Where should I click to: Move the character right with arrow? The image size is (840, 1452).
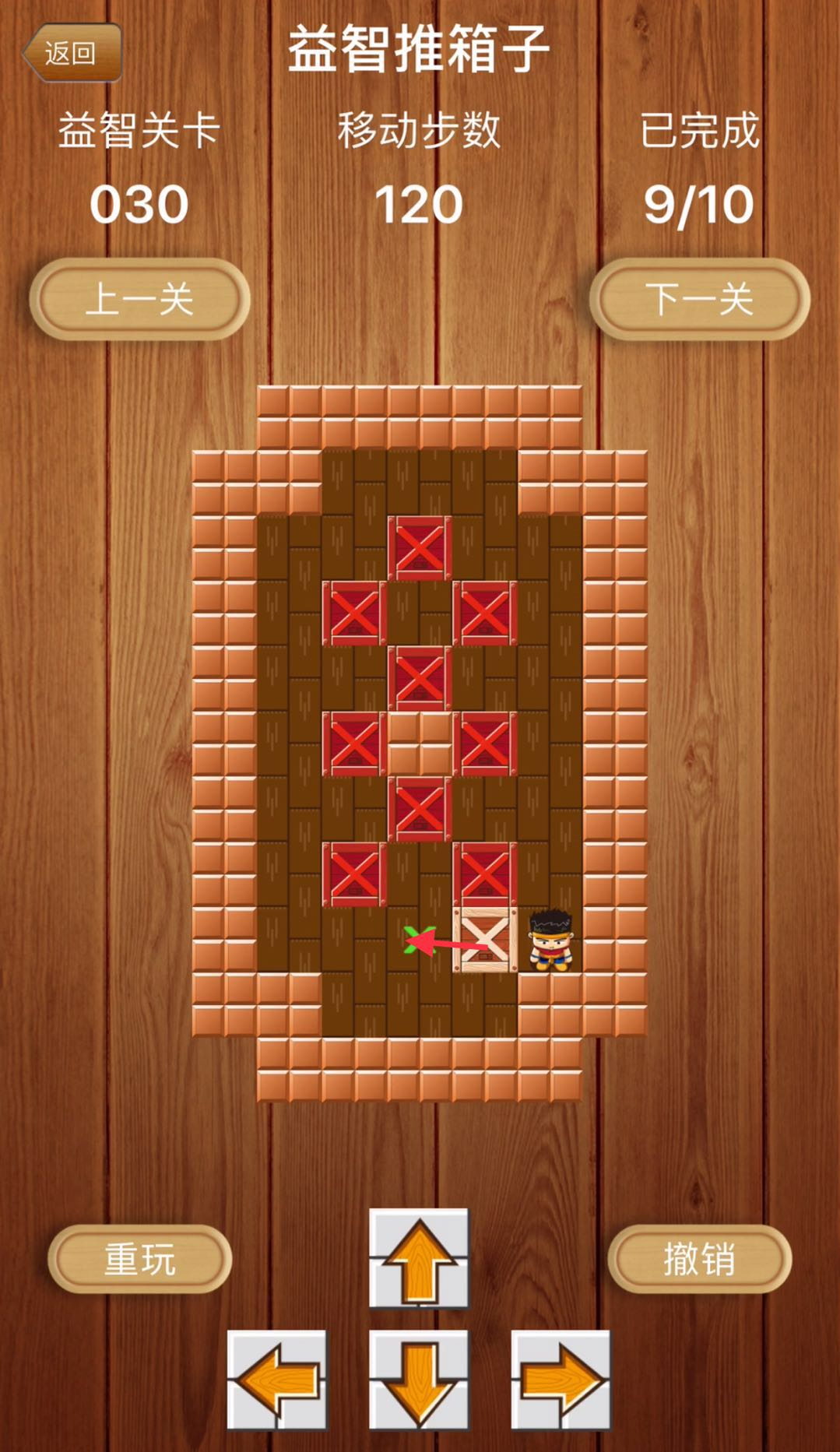(561, 1380)
